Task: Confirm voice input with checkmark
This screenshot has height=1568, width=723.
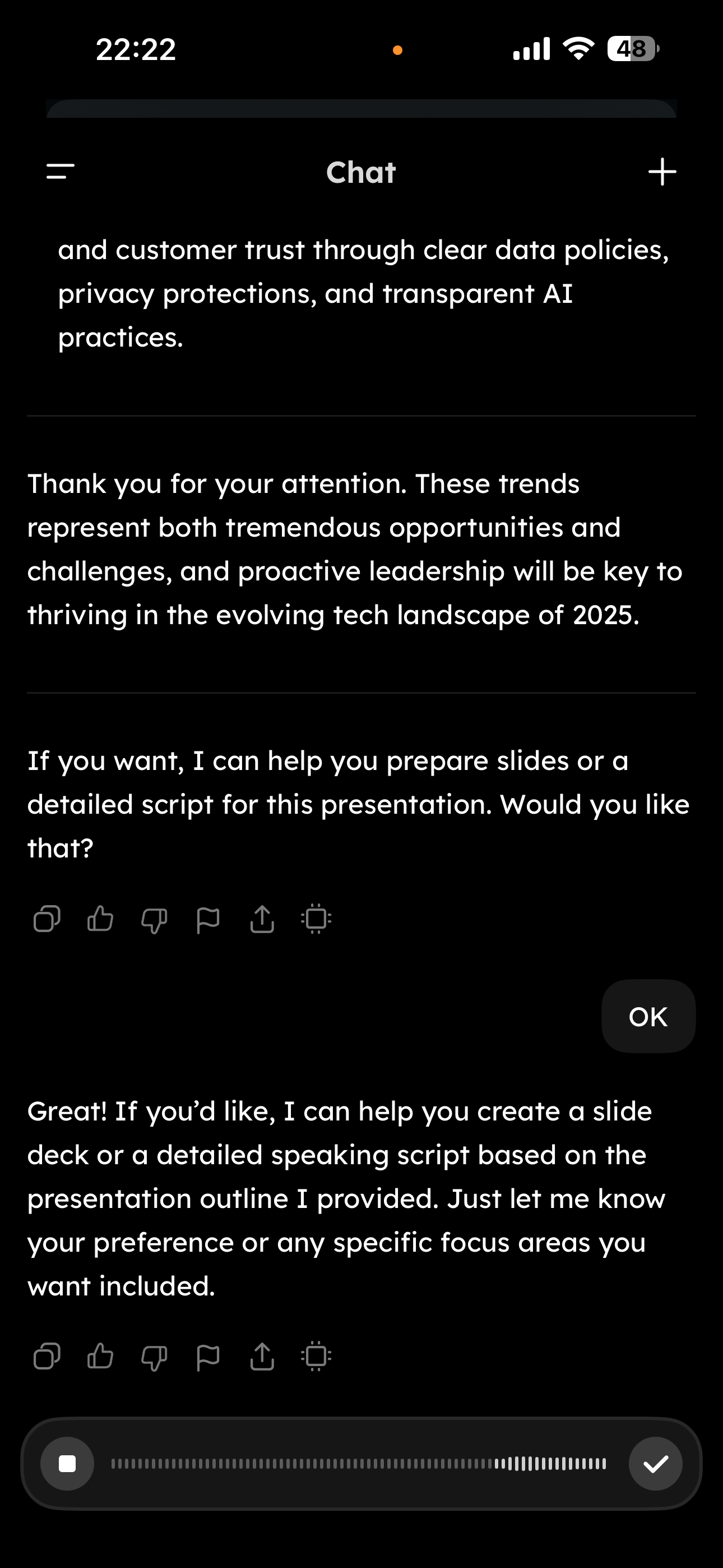Action: [655, 1463]
